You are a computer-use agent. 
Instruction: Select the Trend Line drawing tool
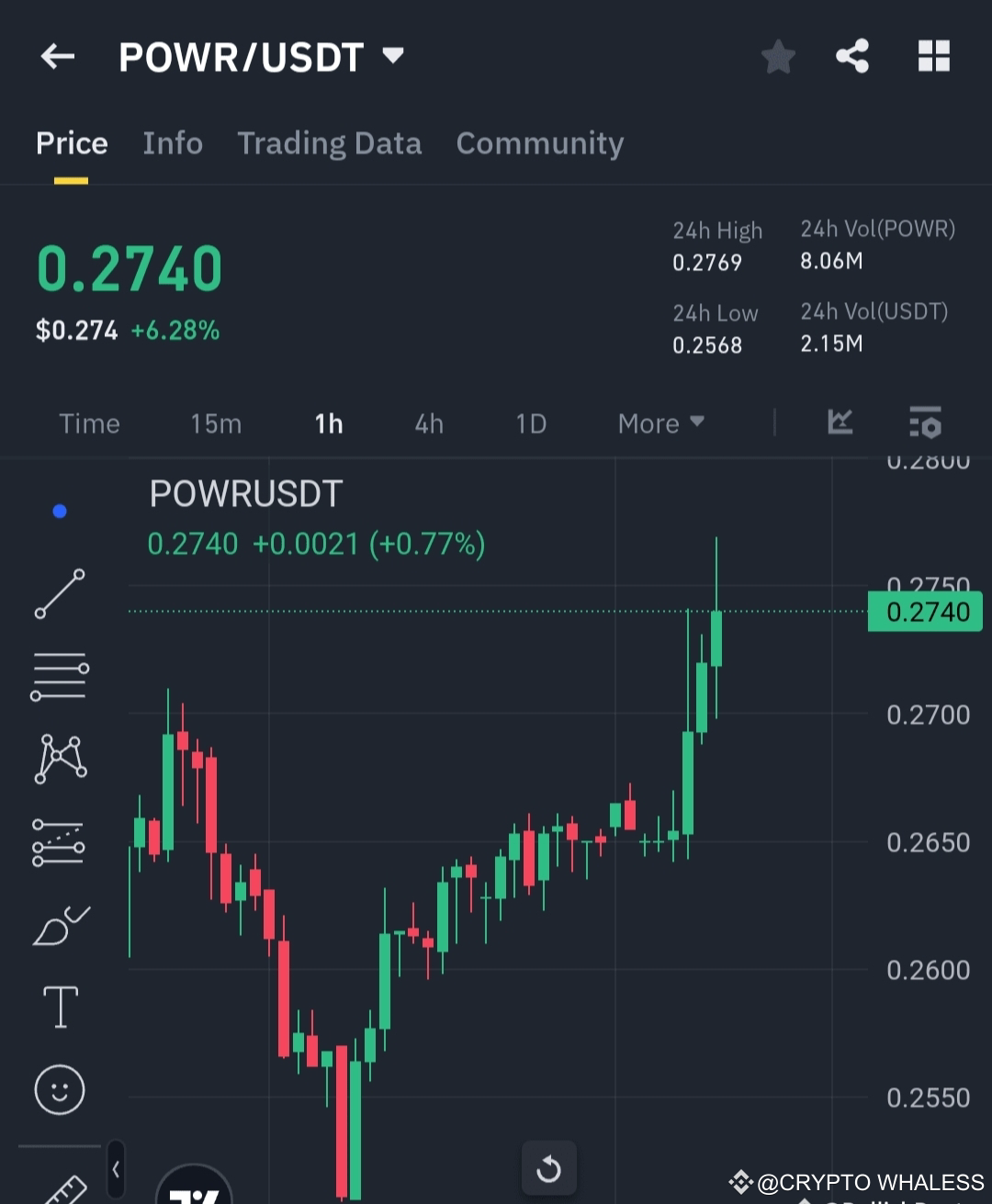coord(59,594)
